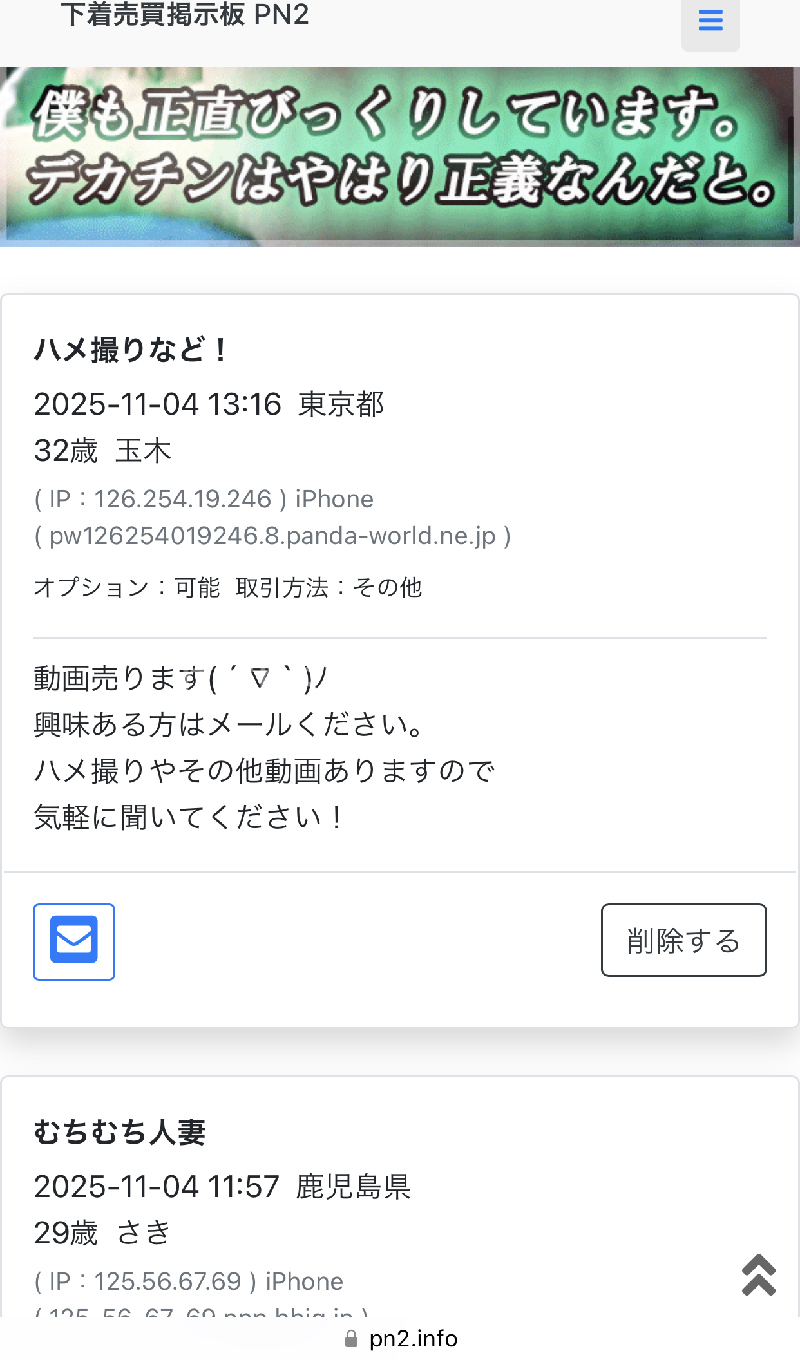Jump back to the top of the page
Image resolution: width=800 pixels, height=1360 pixels.
click(x=759, y=1275)
